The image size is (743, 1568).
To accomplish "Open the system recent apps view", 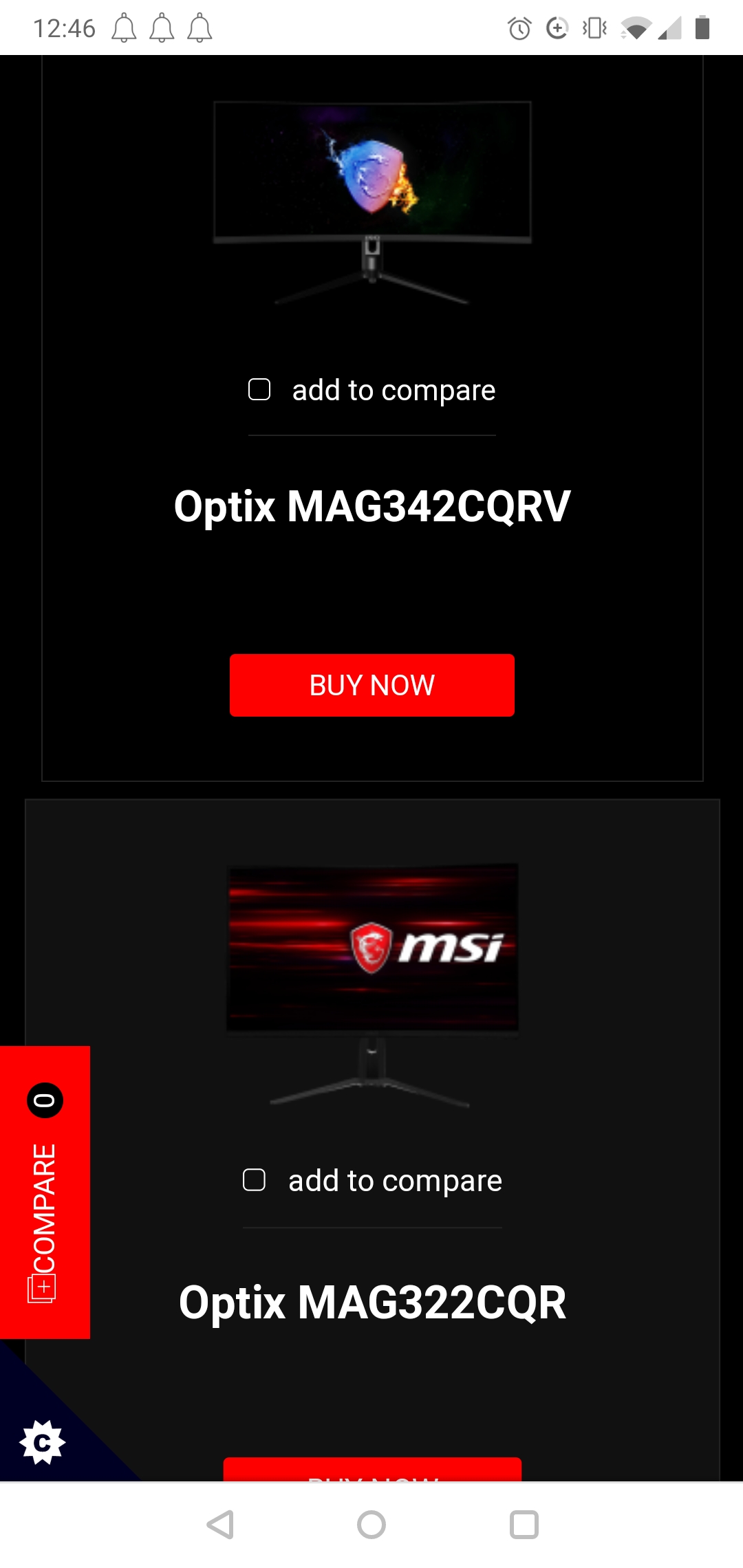I will (524, 1525).
